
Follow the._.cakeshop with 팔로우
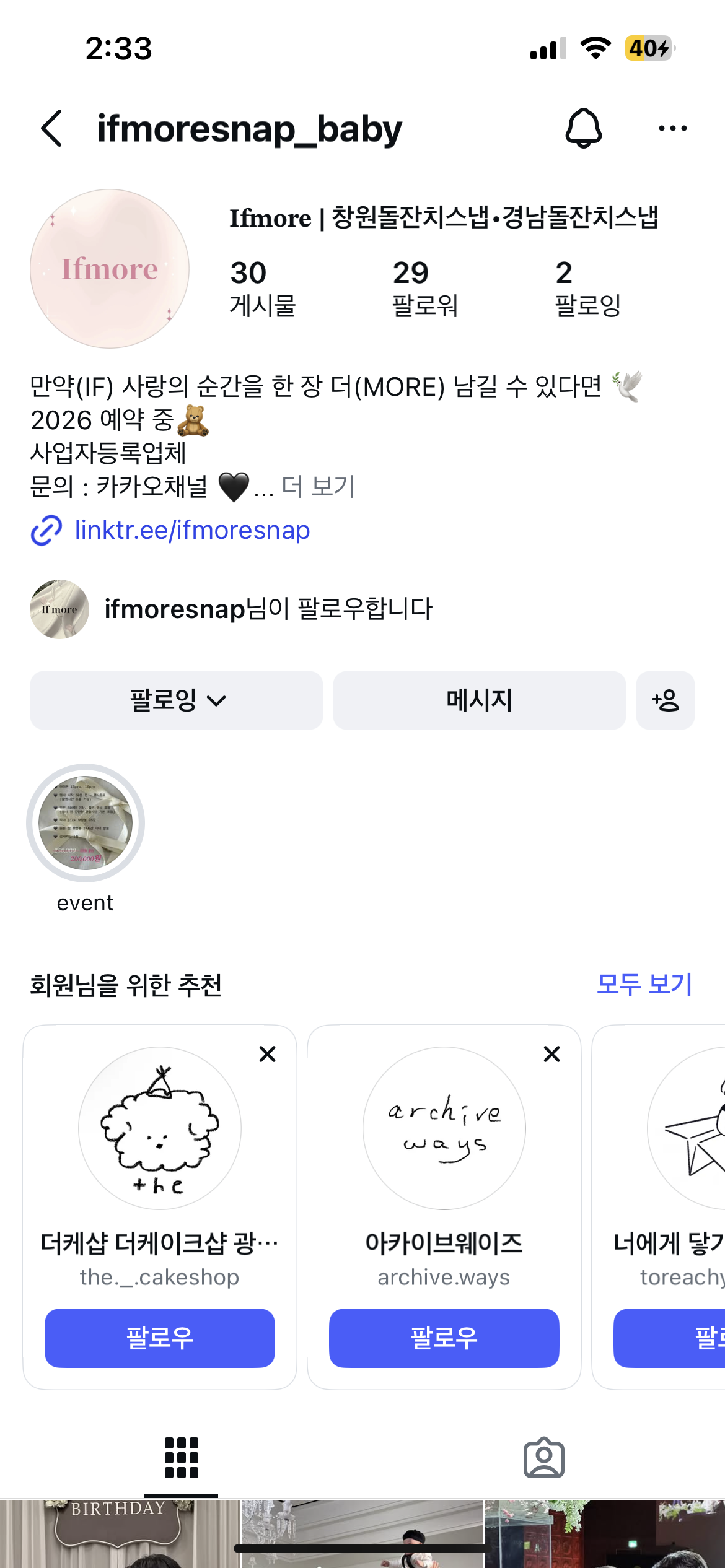pyautogui.click(x=160, y=1338)
